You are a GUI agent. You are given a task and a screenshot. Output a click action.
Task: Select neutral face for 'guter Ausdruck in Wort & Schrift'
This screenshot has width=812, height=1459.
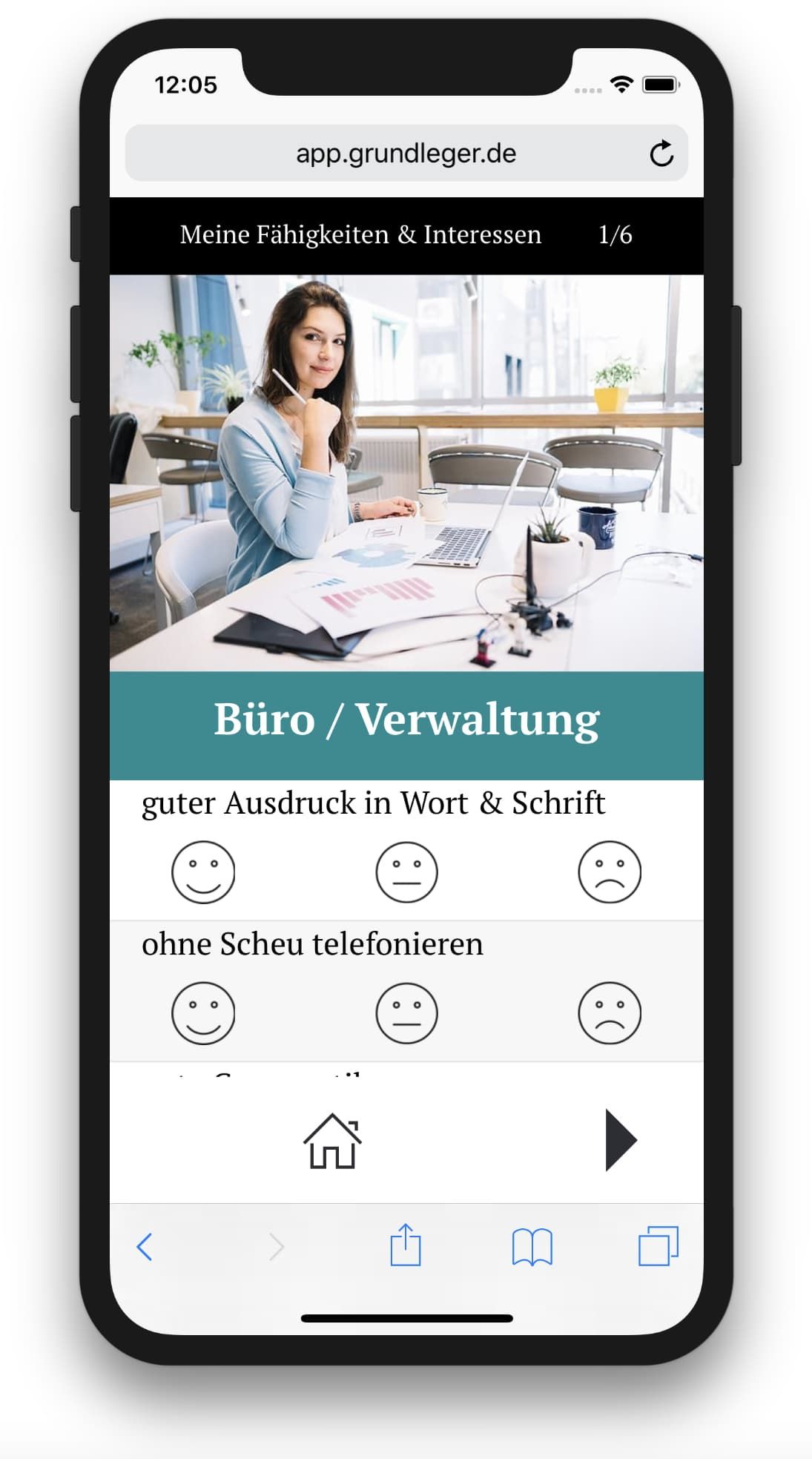pyautogui.click(x=406, y=872)
